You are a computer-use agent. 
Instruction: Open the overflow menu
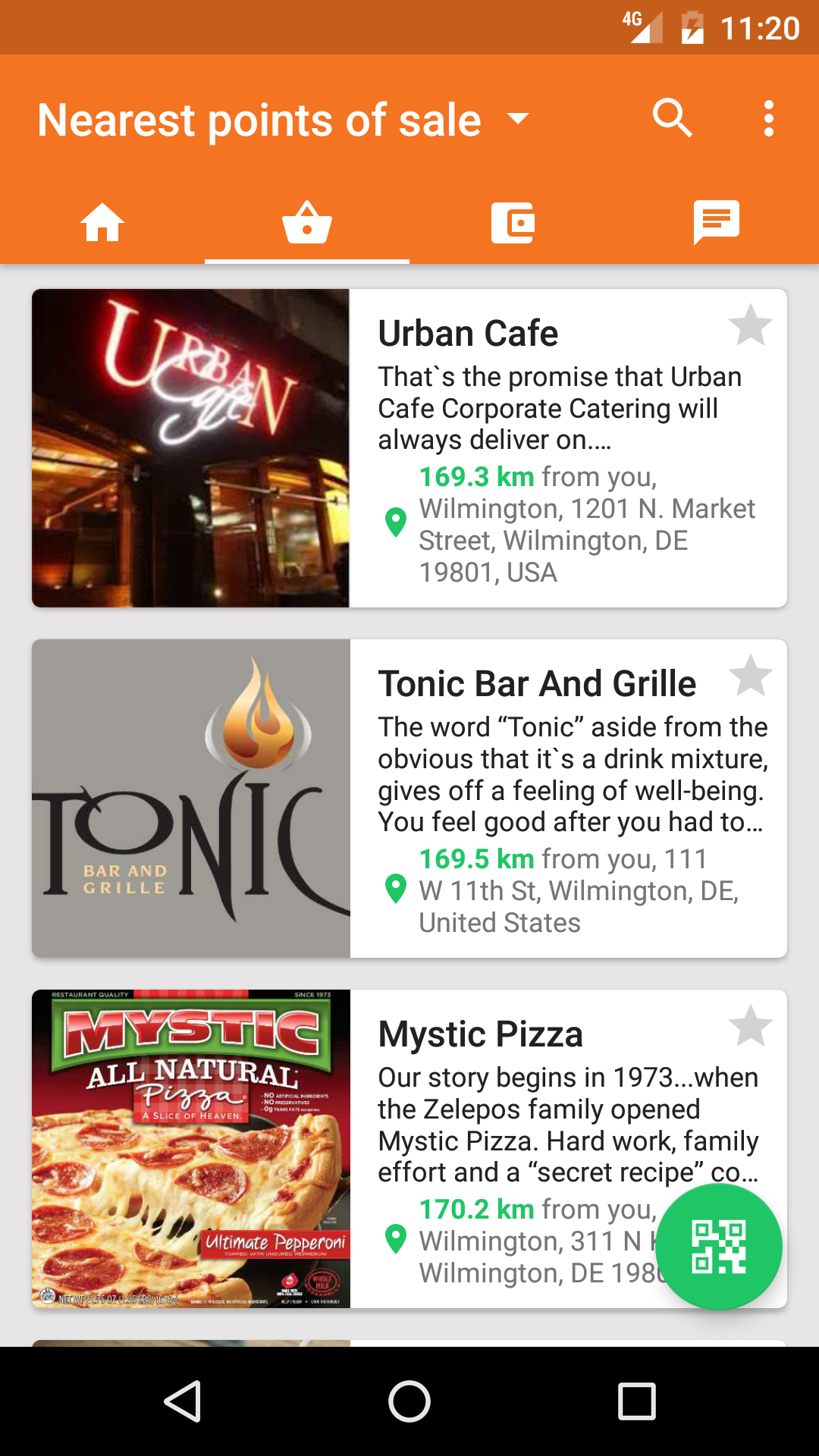769,119
